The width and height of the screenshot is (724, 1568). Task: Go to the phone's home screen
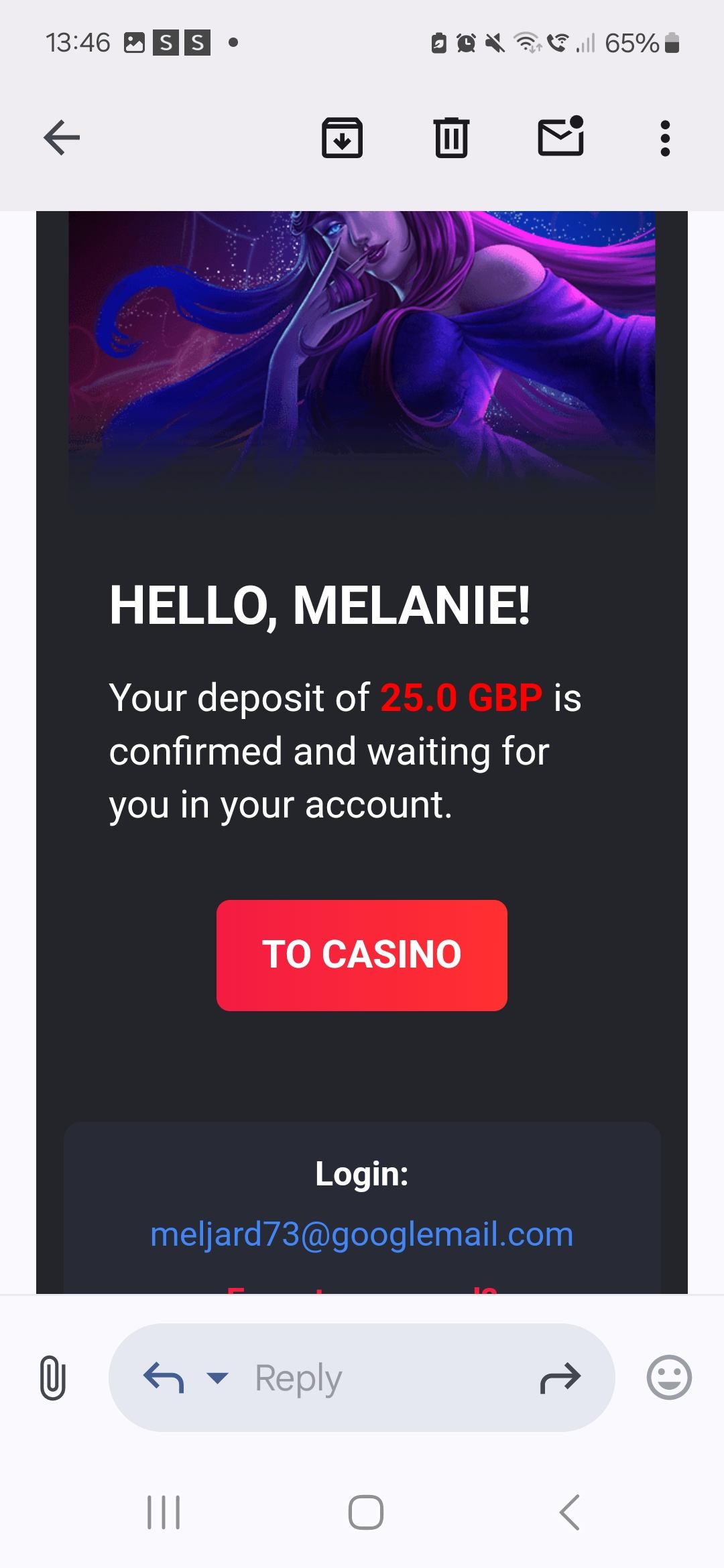tap(365, 1512)
